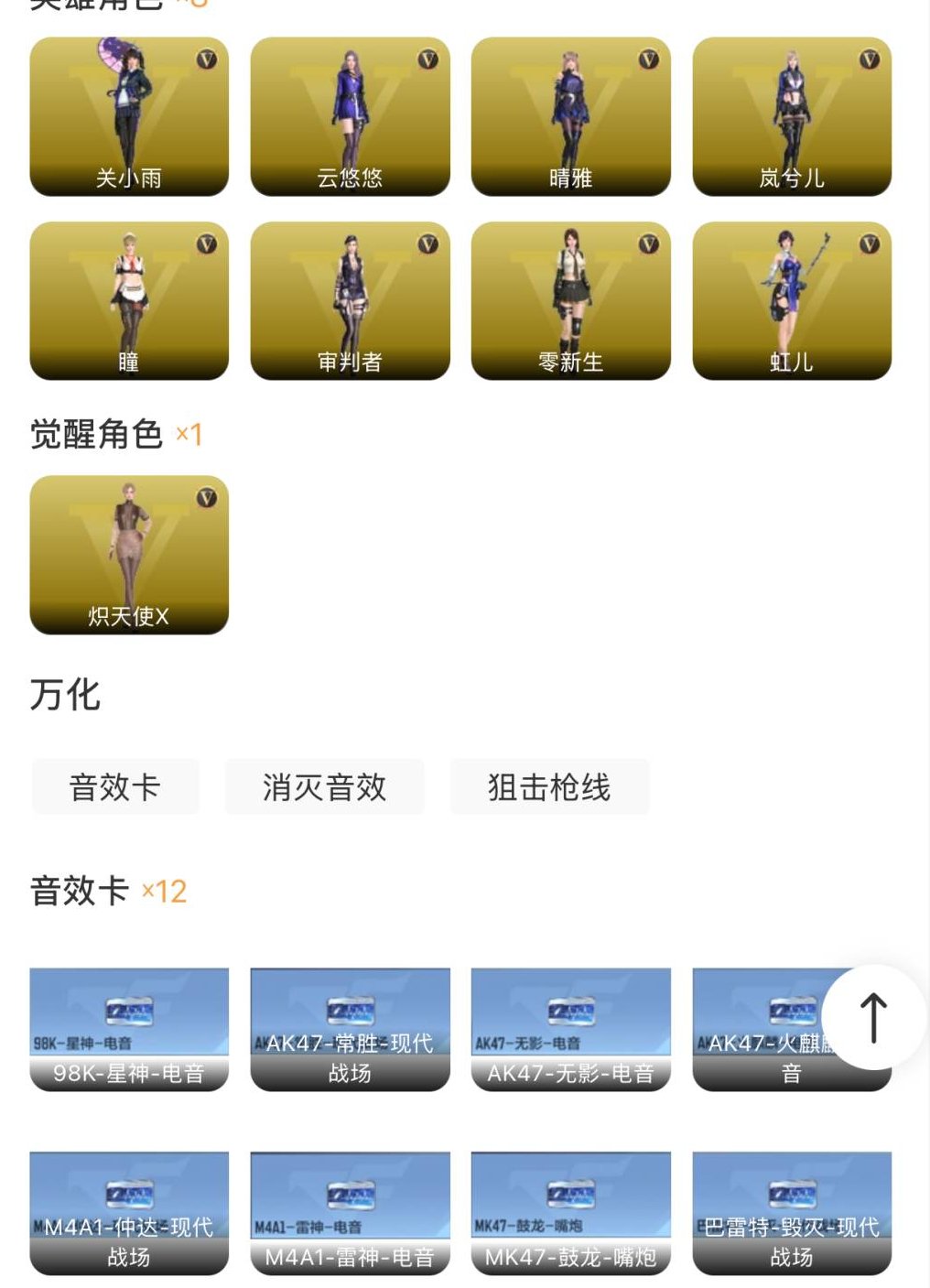View the 98K-星神-电音 sound card
Image resolution: width=930 pixels, height=1288 pixels.
pos(127,1025)
